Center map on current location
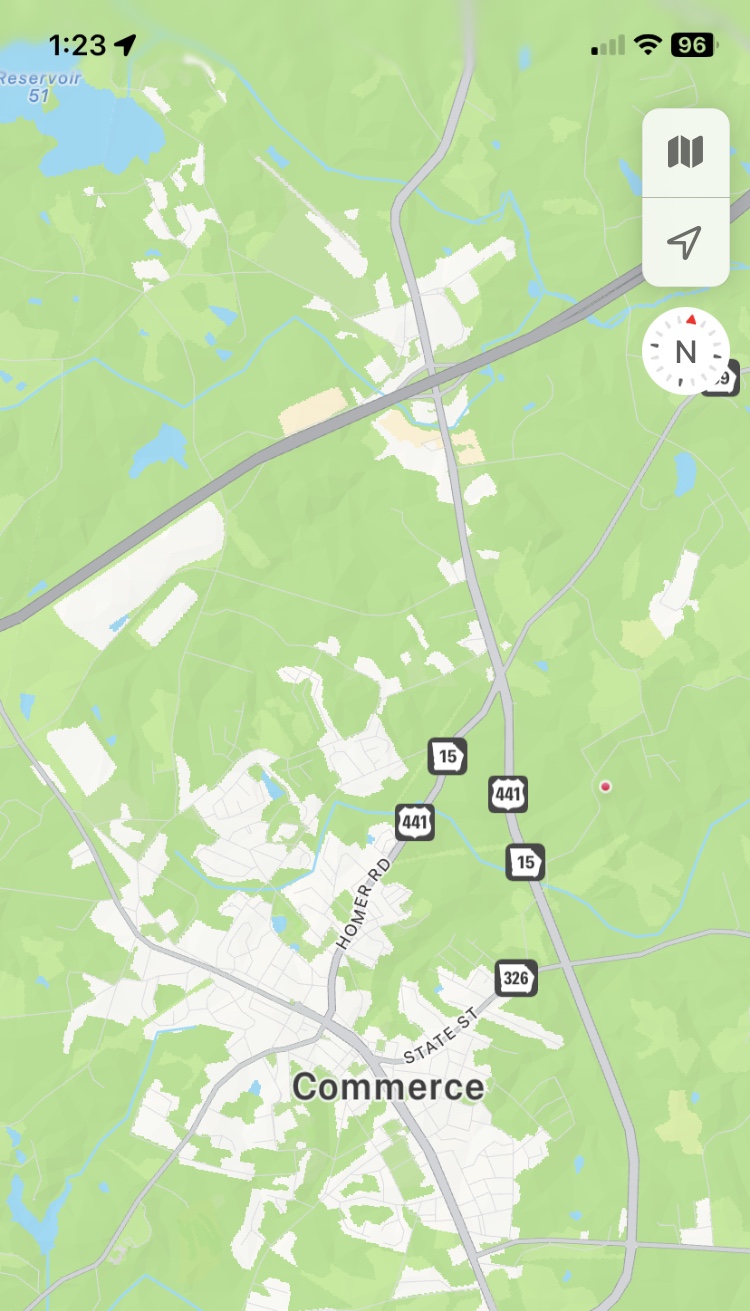 pyautogui.click(x=685, y=242)
